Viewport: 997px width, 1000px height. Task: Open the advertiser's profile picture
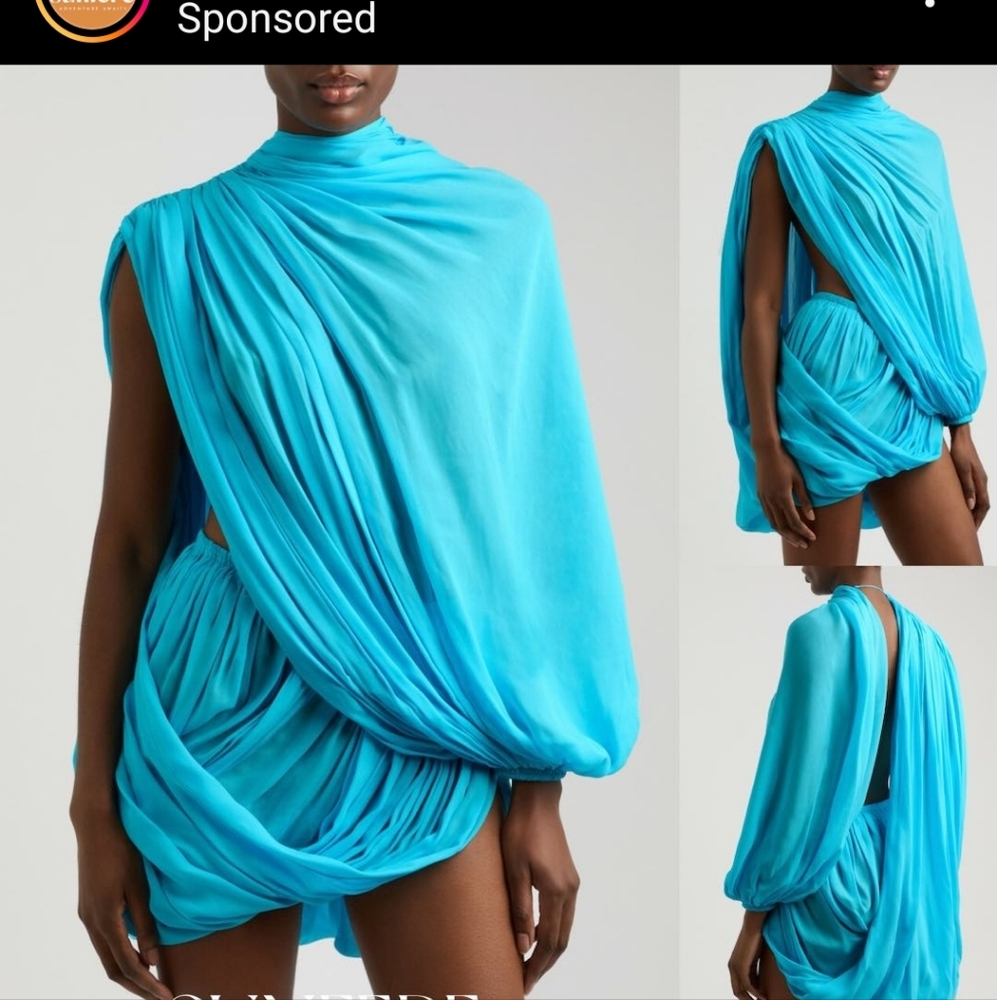click(92, 12)
